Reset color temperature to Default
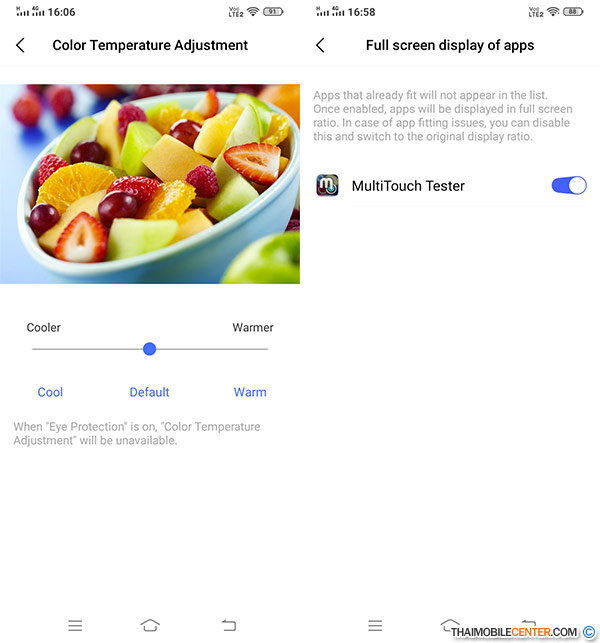 (x=149, y=392)
